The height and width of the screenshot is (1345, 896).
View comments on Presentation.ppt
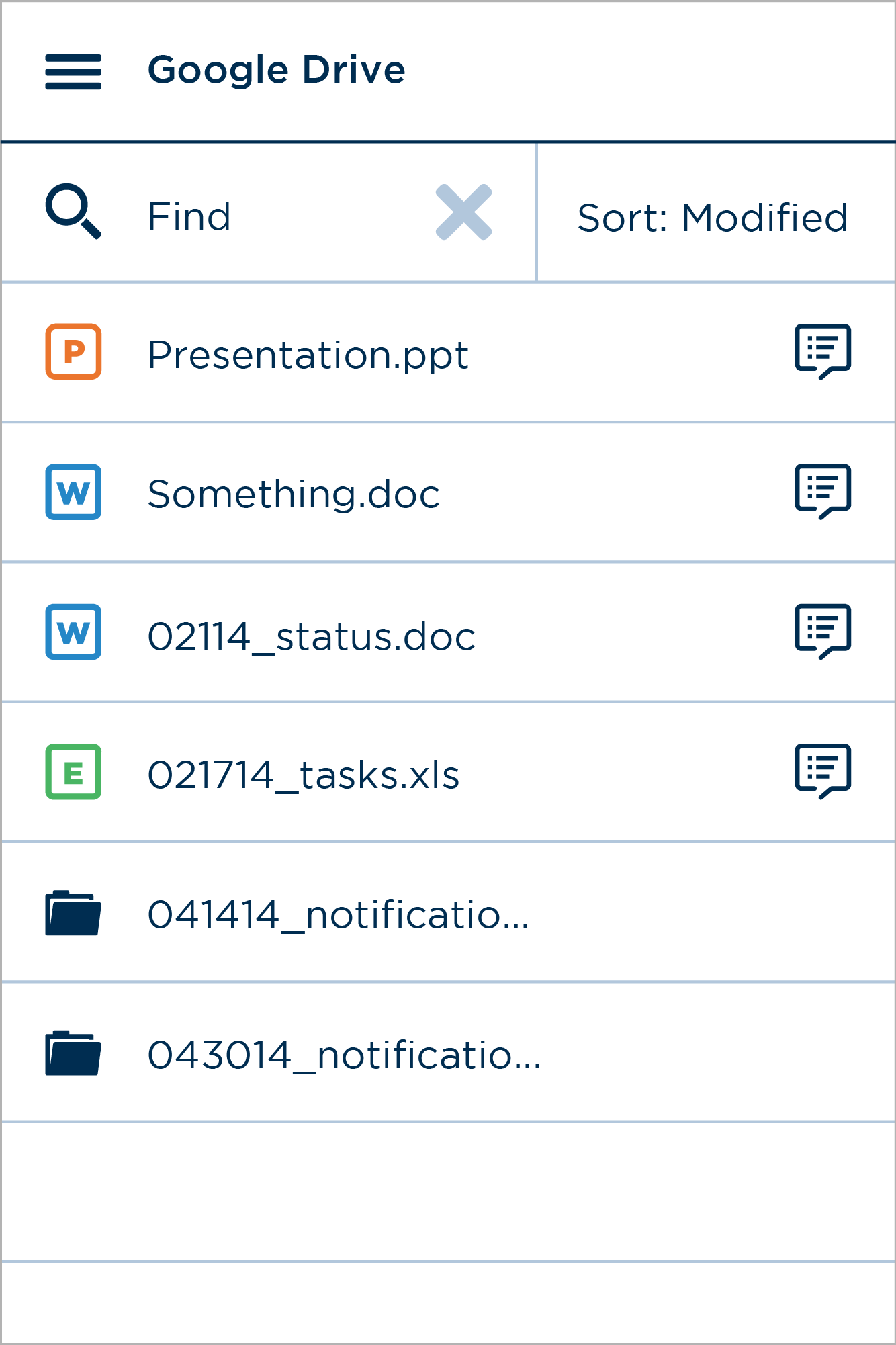pyautogui.click(x=823, y=351)
